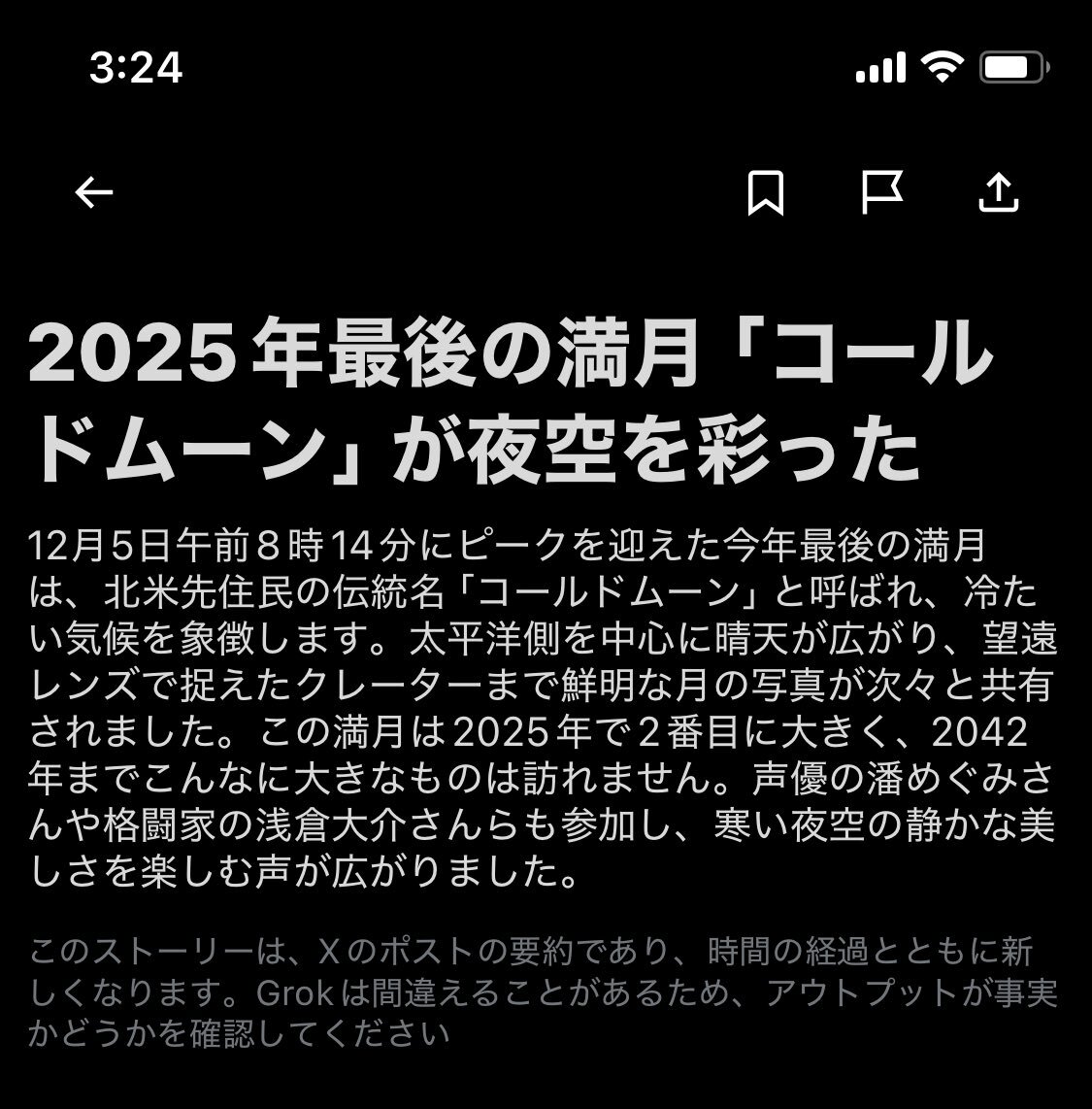Report this story with the flag icon
1092x1109 pixels.
tap(882, 193)
